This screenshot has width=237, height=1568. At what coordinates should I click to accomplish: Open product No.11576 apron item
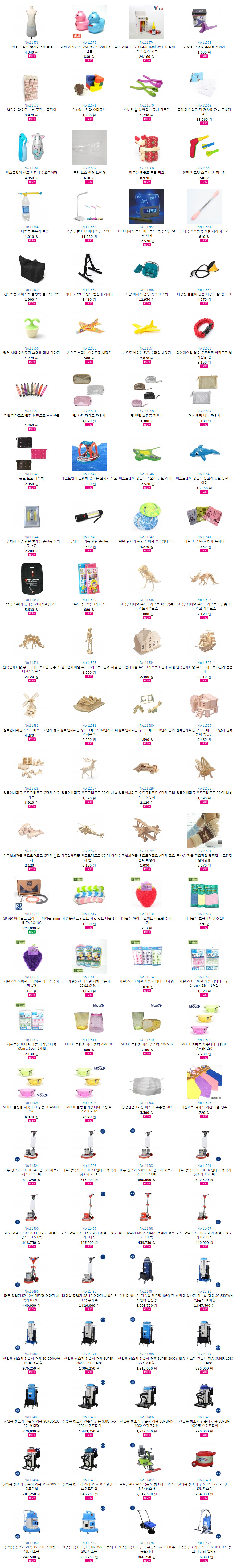pyautogui.click(x=31, y=23)
